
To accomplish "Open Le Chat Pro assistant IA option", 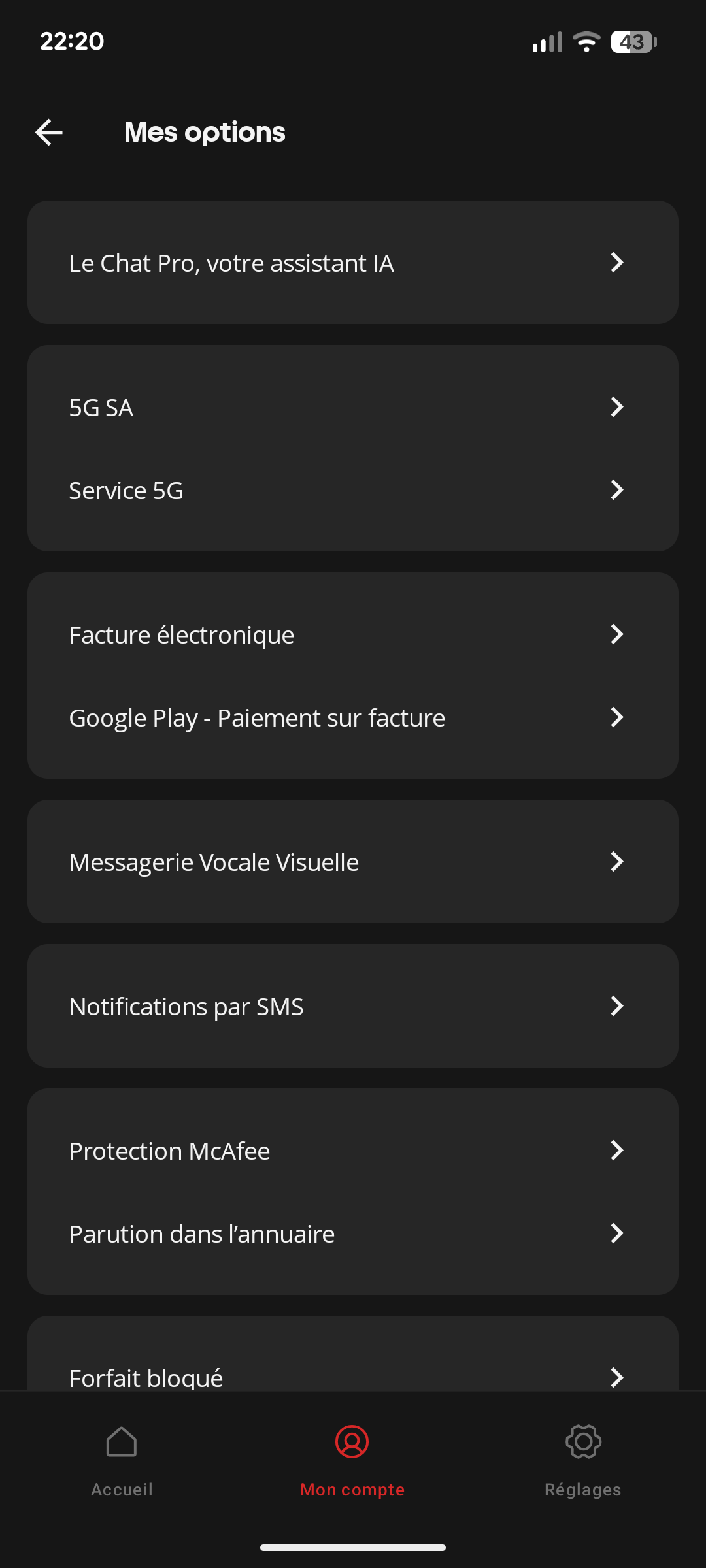I will 353,263.
